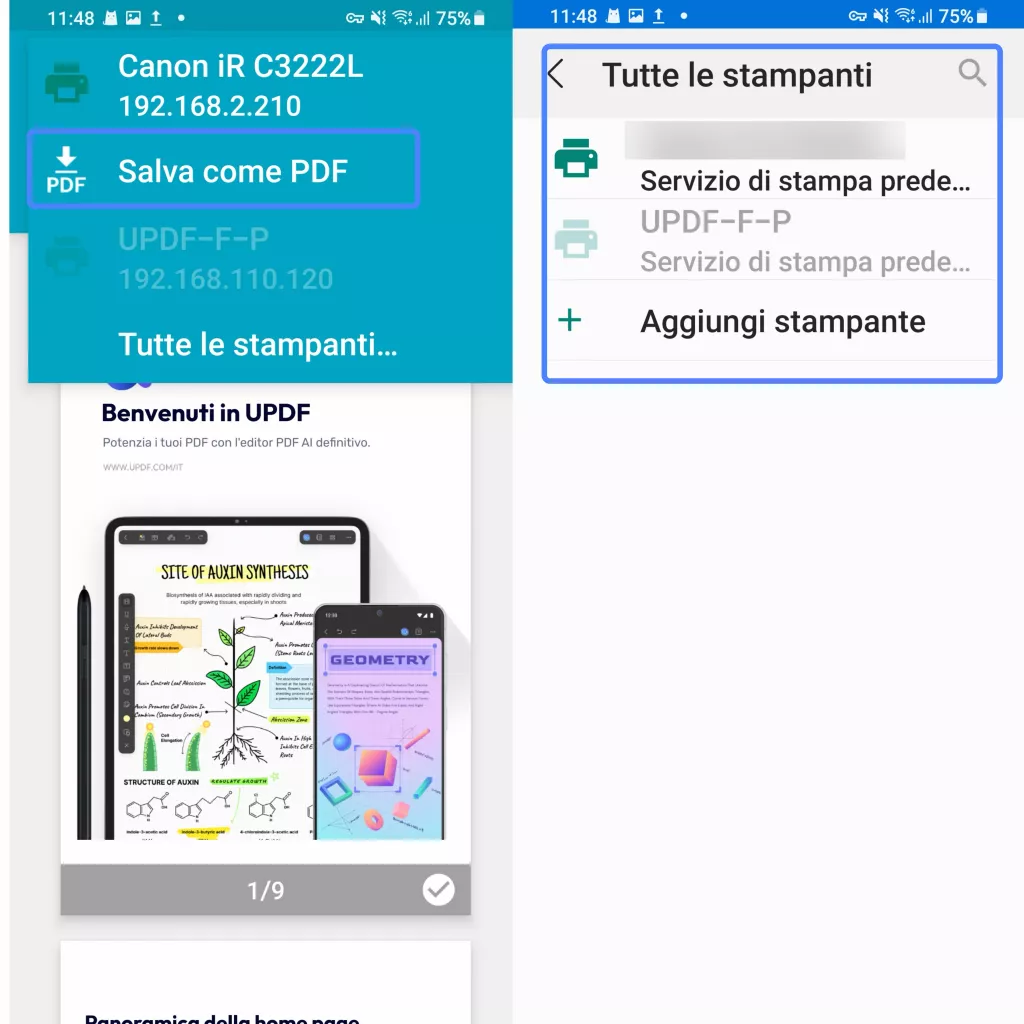Select UPDF-F-P printer at 192.168.110.120
Viewport: 1024px width, 1024px height.
225,258
